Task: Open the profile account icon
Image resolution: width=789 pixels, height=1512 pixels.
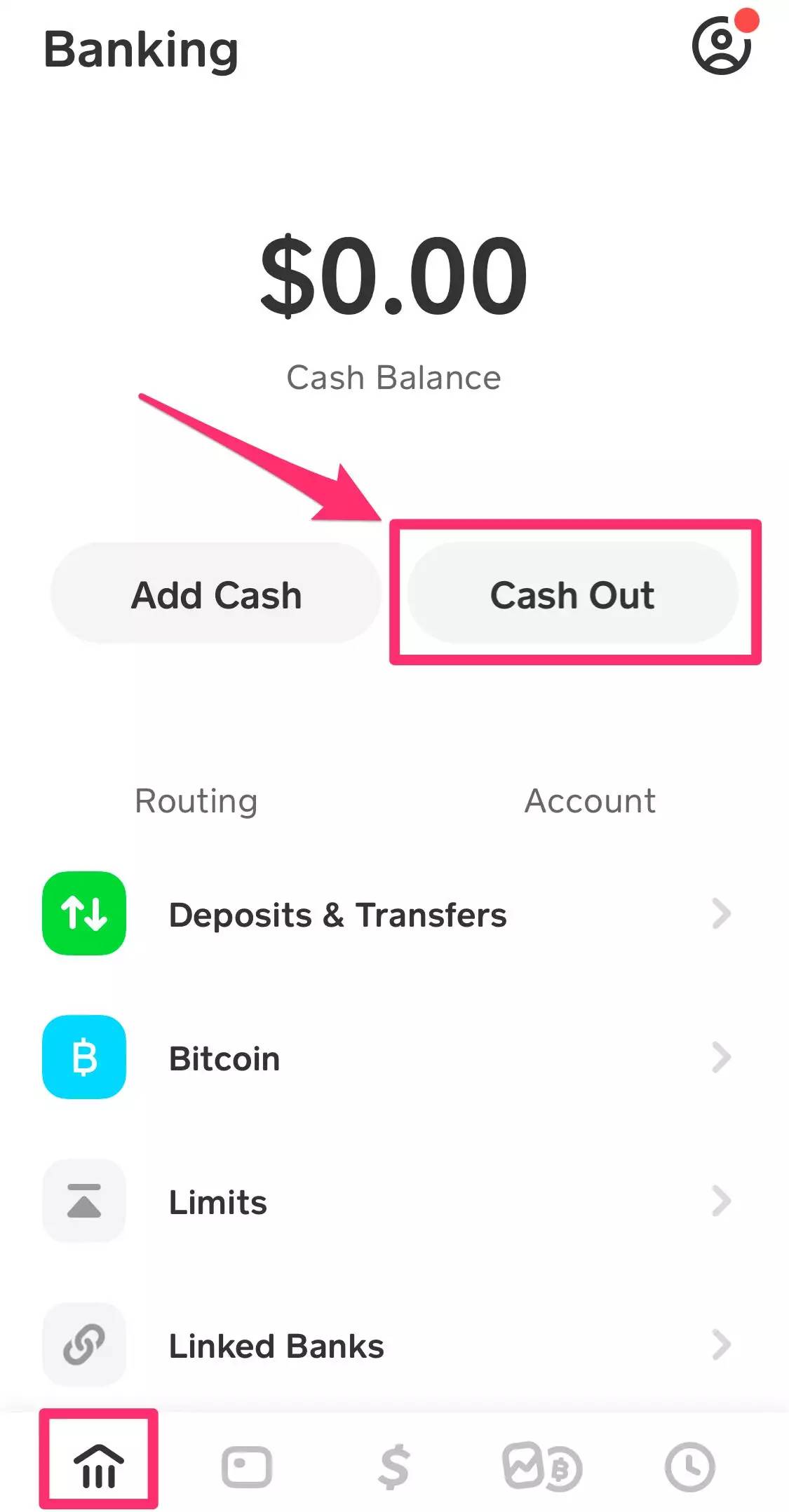Action: tap(721, 46)
